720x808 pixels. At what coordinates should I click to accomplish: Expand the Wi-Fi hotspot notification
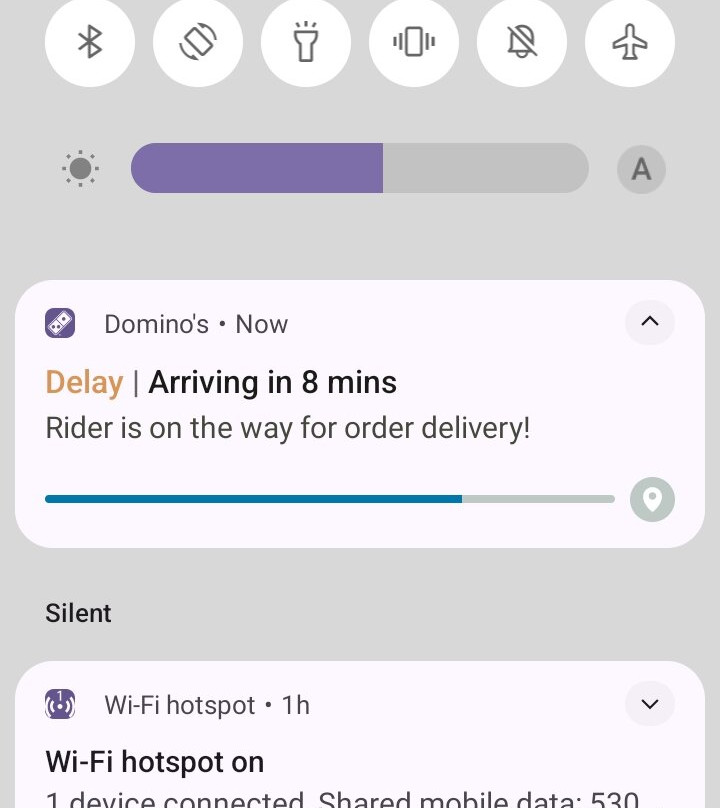coord(650,704)
